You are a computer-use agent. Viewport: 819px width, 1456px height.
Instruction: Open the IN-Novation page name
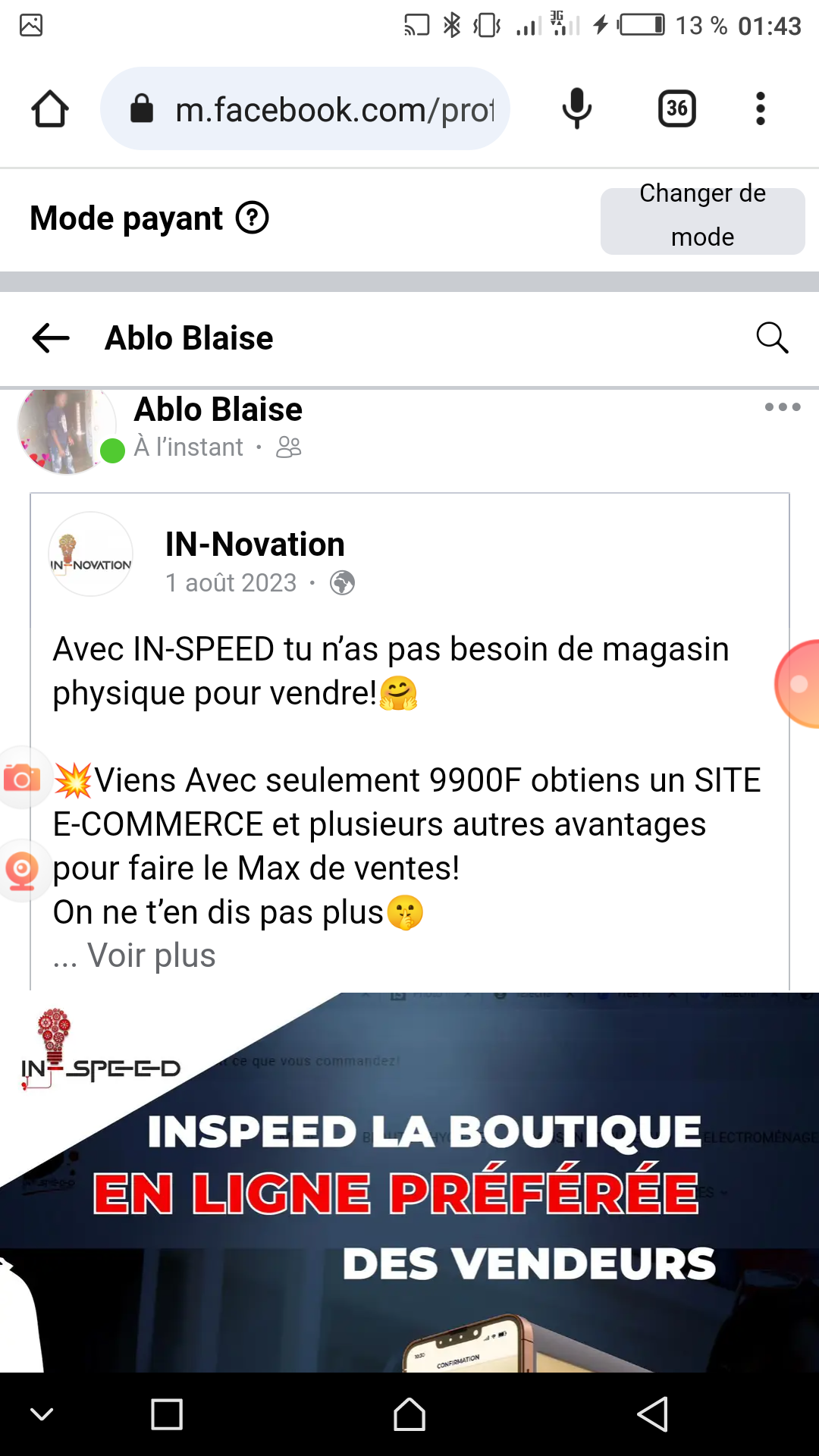click(255, 544)
